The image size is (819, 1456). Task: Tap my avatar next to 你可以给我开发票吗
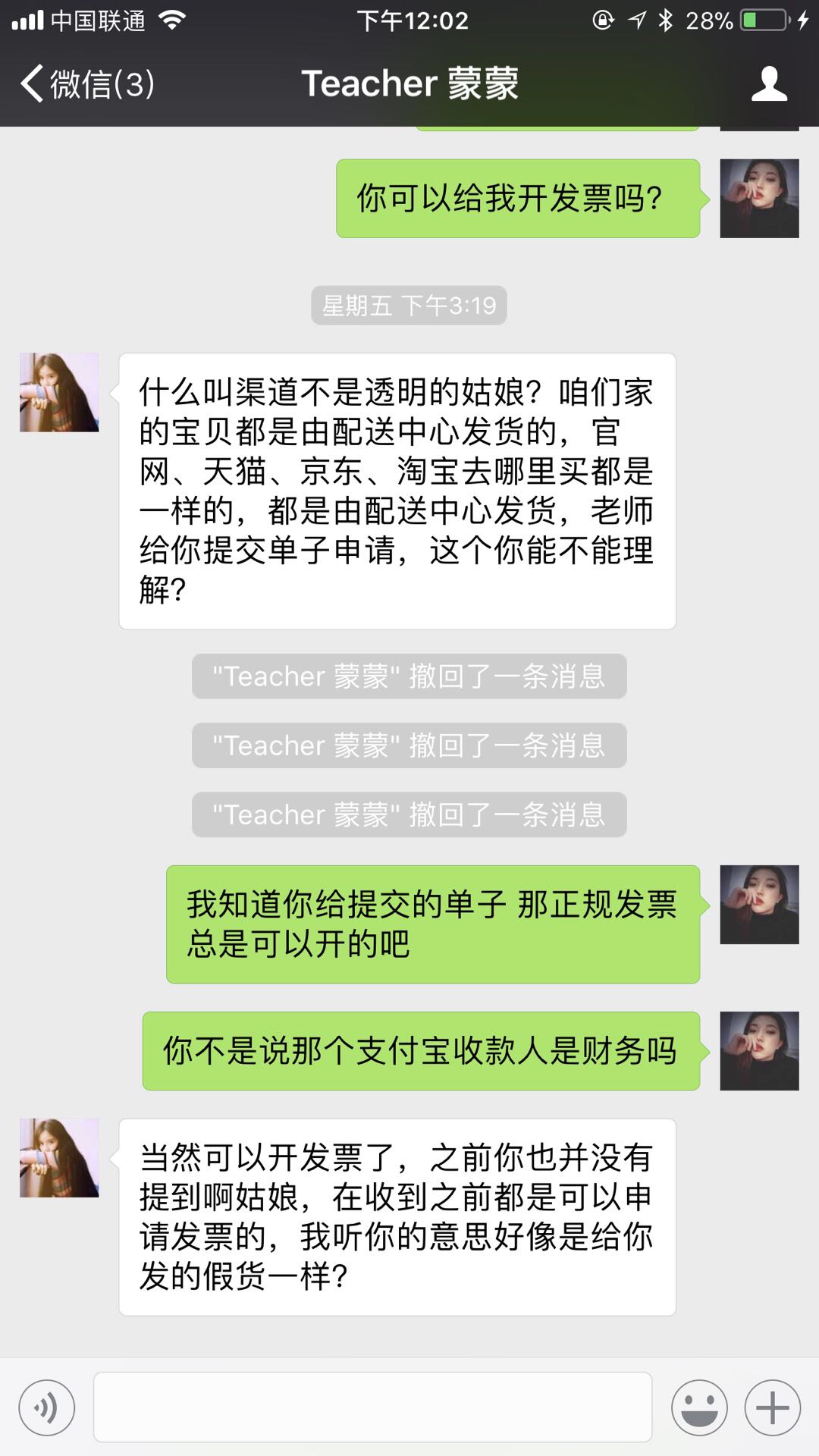pyautogui.click(x=759, y=199)
